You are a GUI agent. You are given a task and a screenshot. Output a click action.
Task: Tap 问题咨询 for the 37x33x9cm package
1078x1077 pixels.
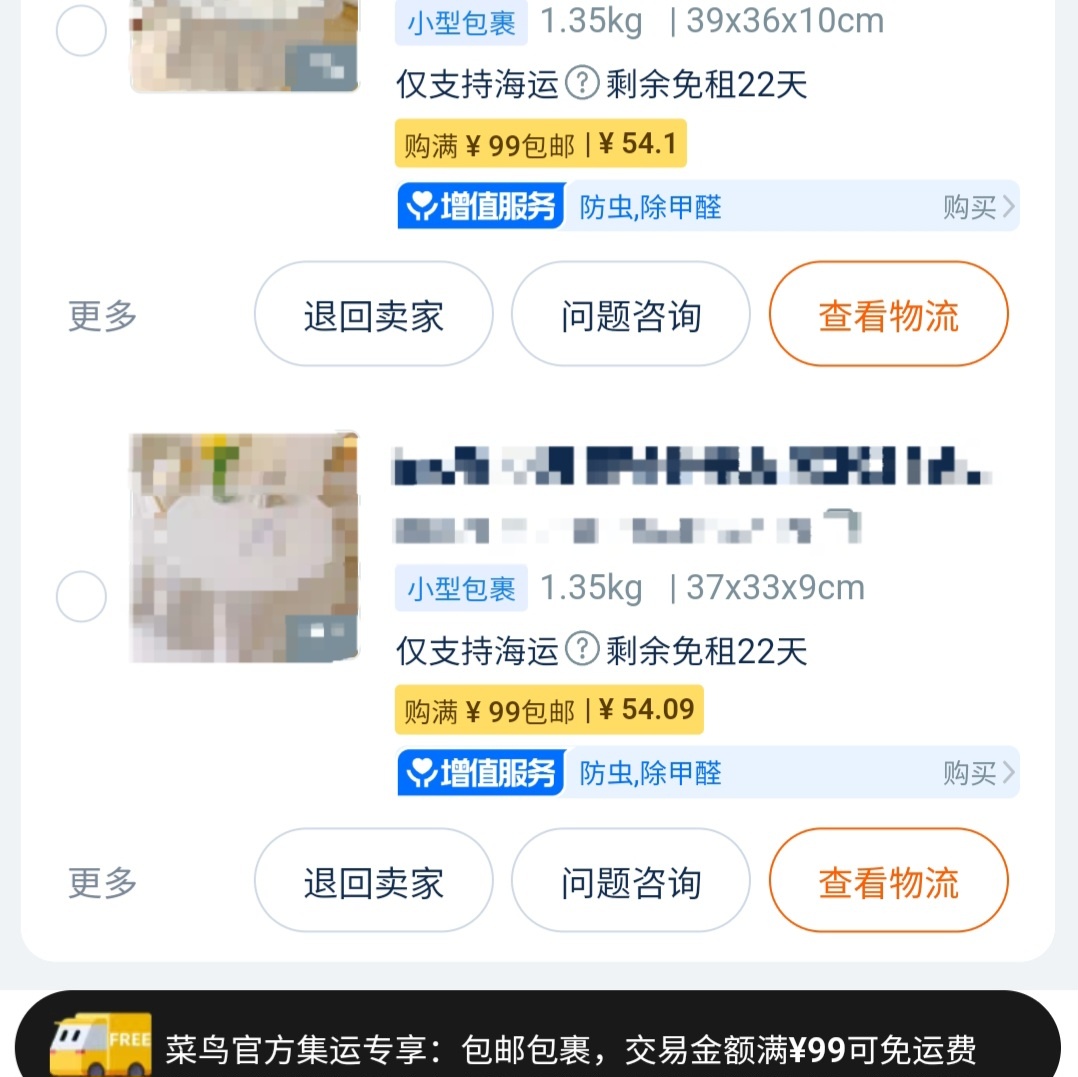tap(630, 881)
